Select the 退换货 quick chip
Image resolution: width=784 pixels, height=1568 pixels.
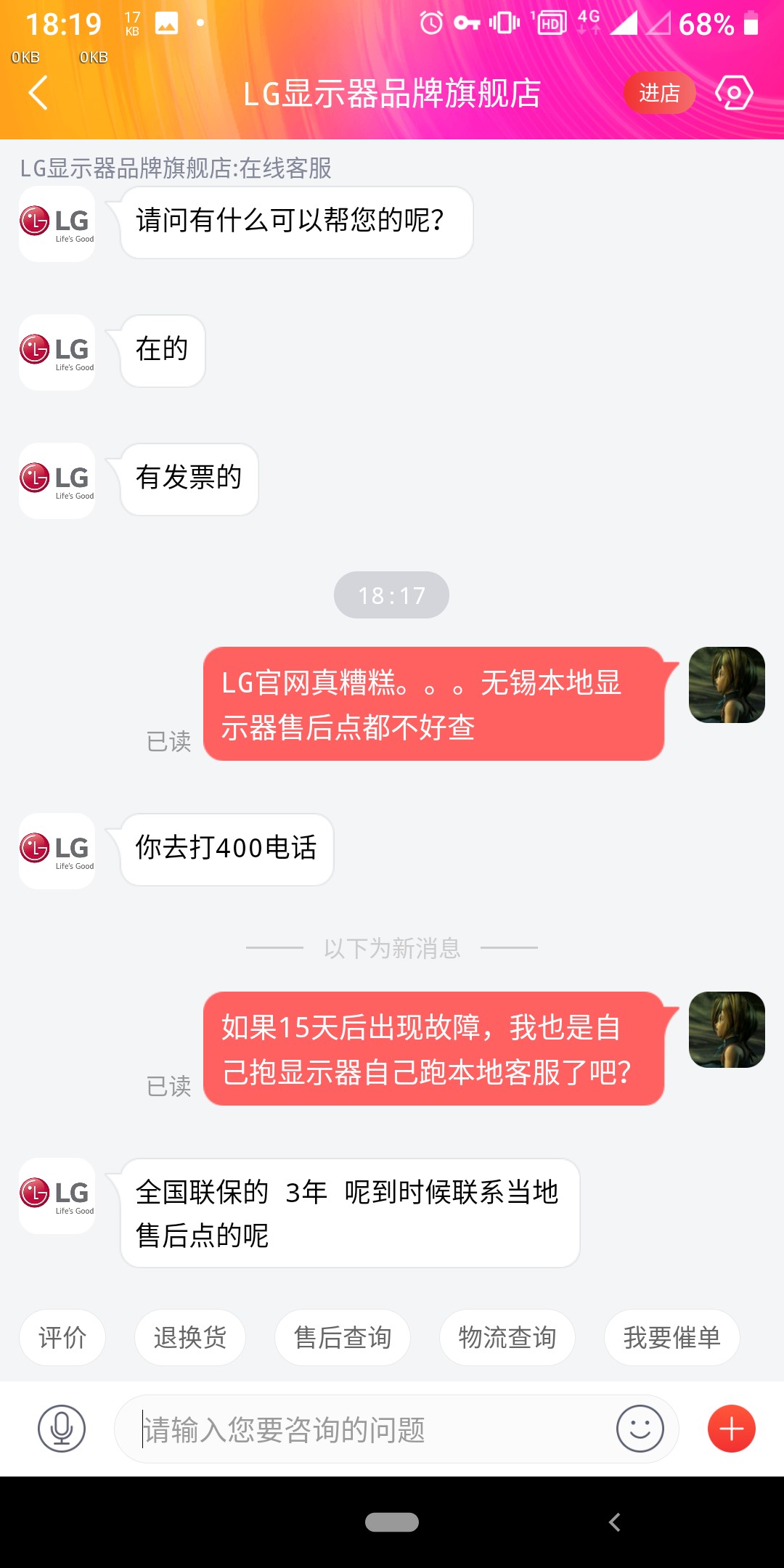coord(190,1337)
